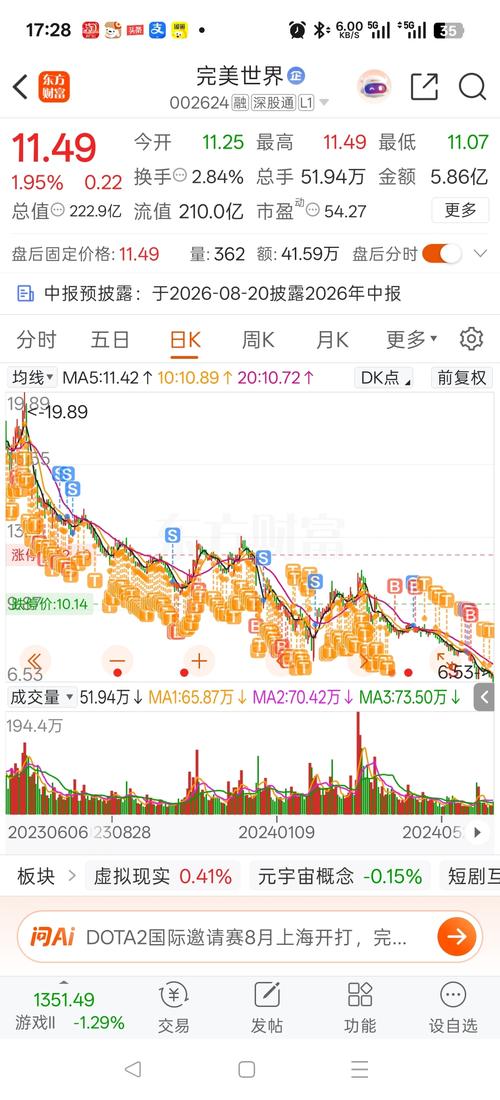Open the 均线 indicator dropdown
Image resolution: width=500 pixels, height=1100 pixels.
coord(32,378)
